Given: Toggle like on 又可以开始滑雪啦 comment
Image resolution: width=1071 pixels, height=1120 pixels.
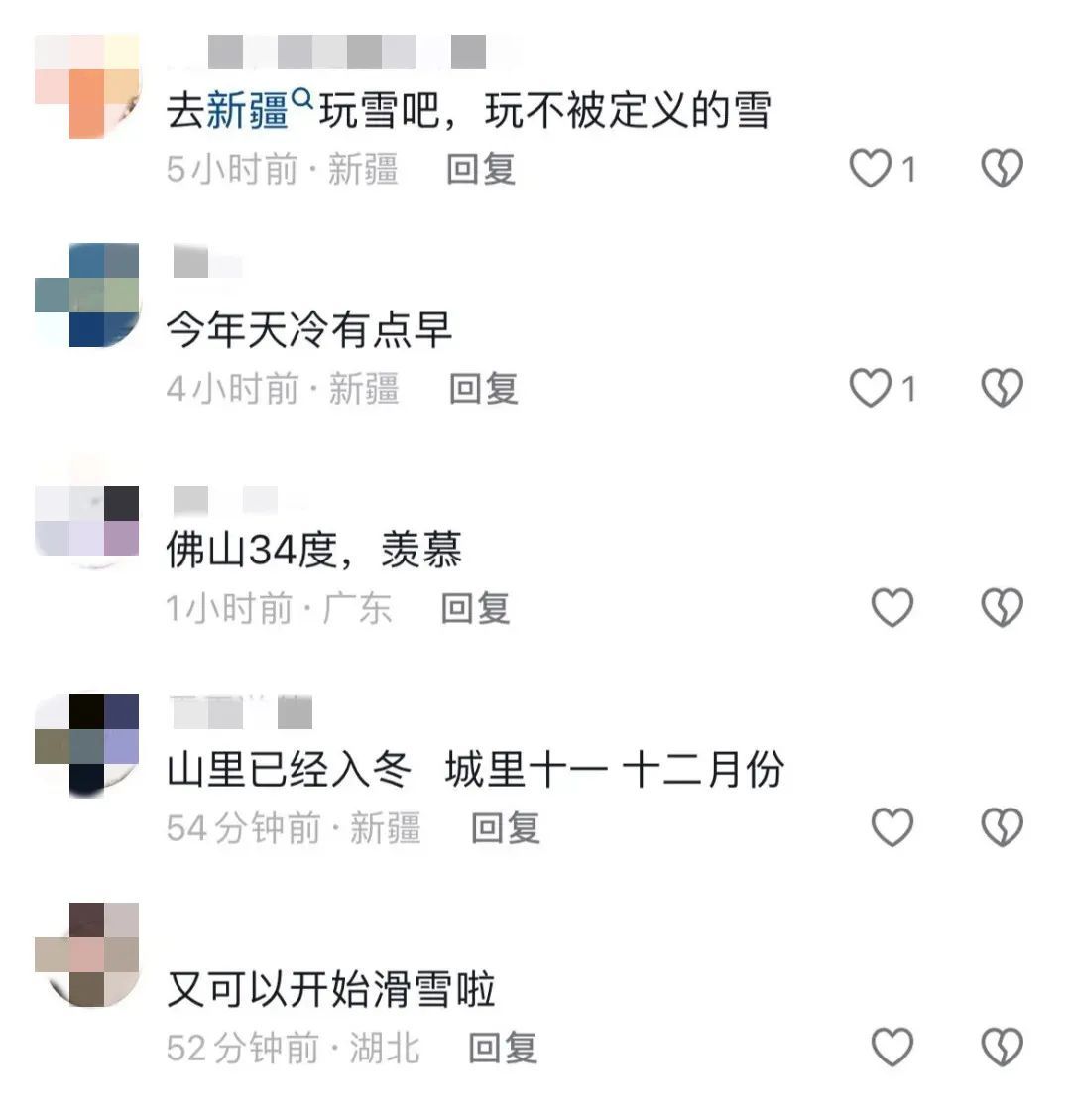Looking at the screenshot, I should tap(892, 1045).
